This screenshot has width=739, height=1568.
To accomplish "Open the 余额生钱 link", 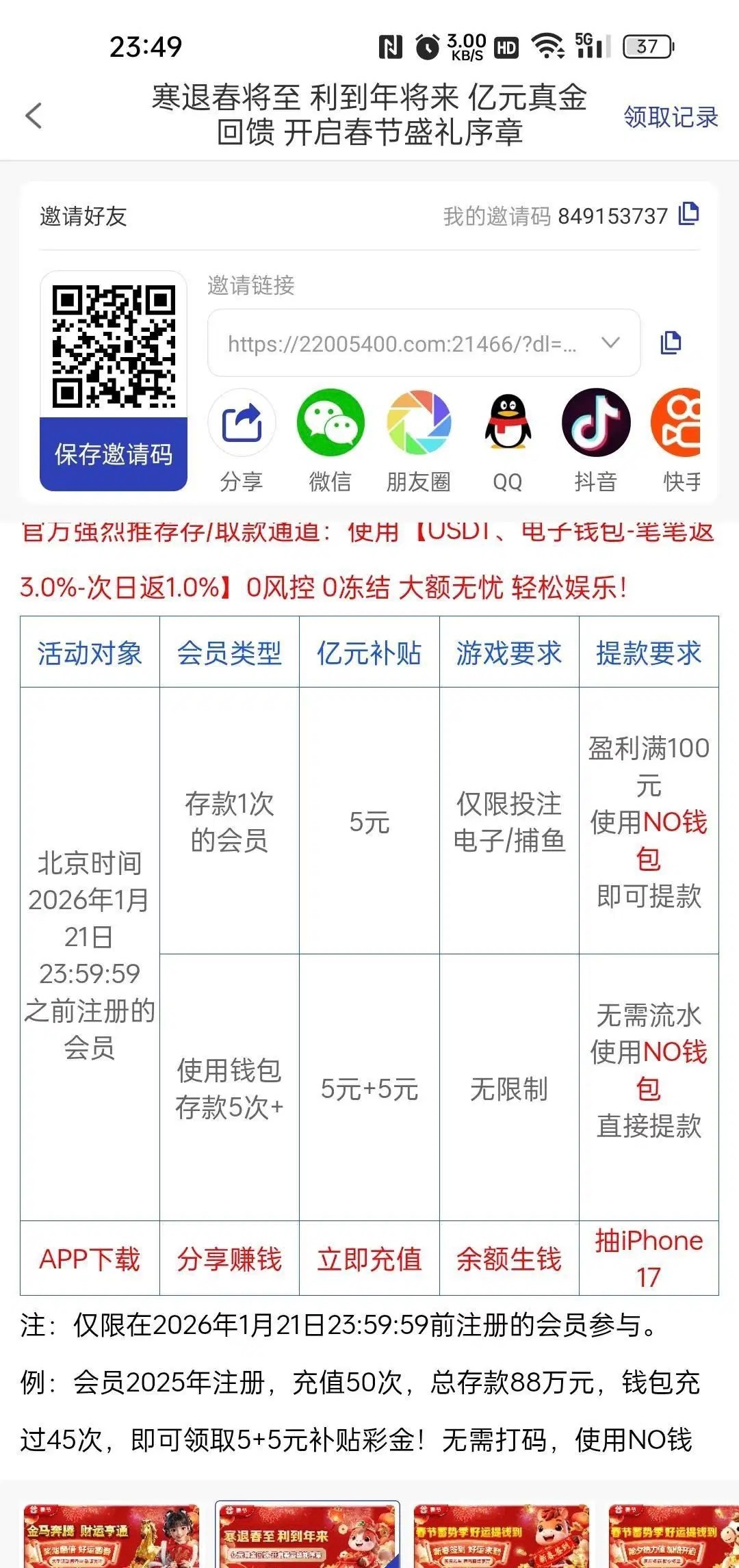I will click(509, 1259).
